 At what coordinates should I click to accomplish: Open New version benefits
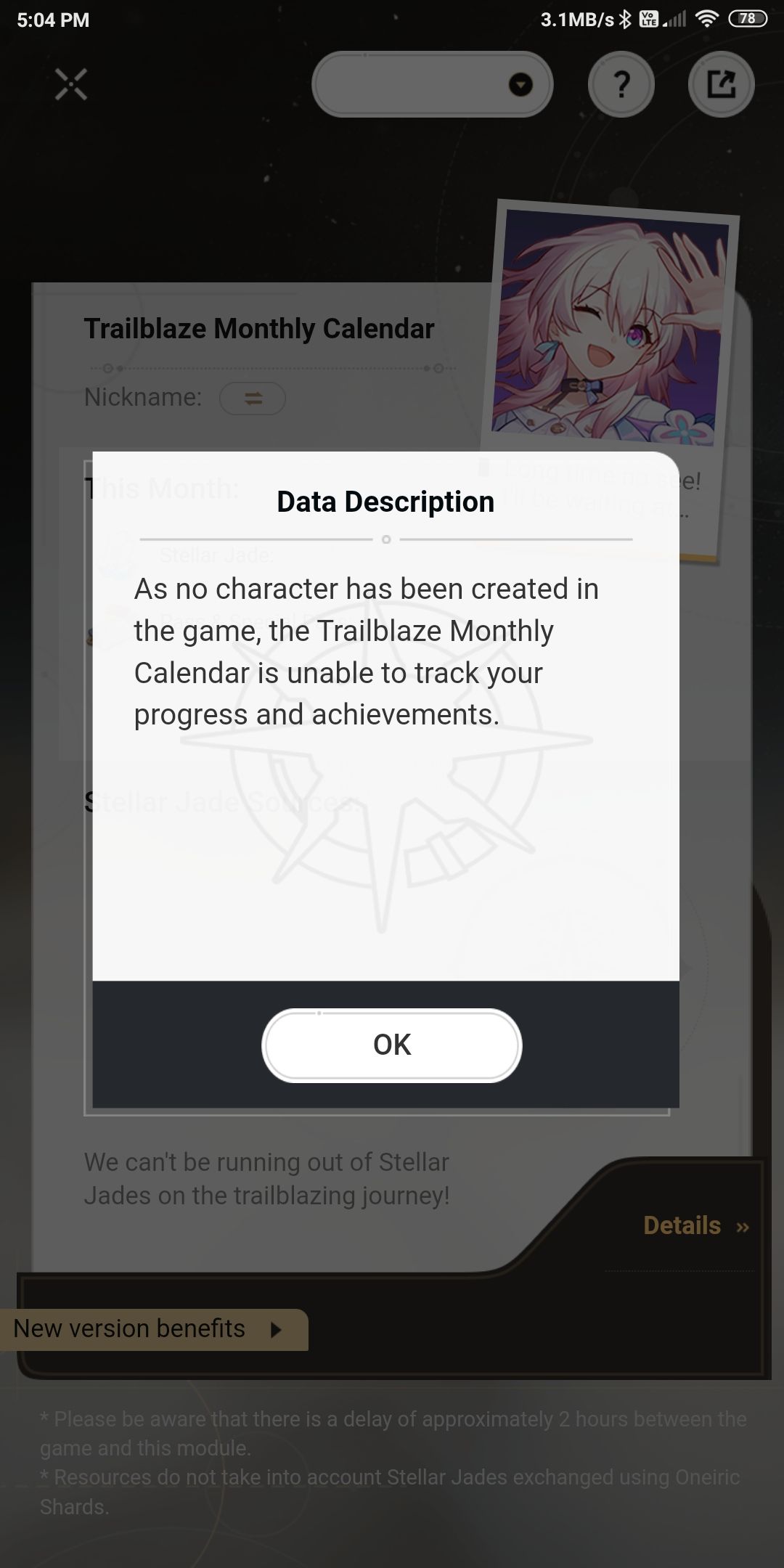pyautogui.click(x=154, y=1329)
